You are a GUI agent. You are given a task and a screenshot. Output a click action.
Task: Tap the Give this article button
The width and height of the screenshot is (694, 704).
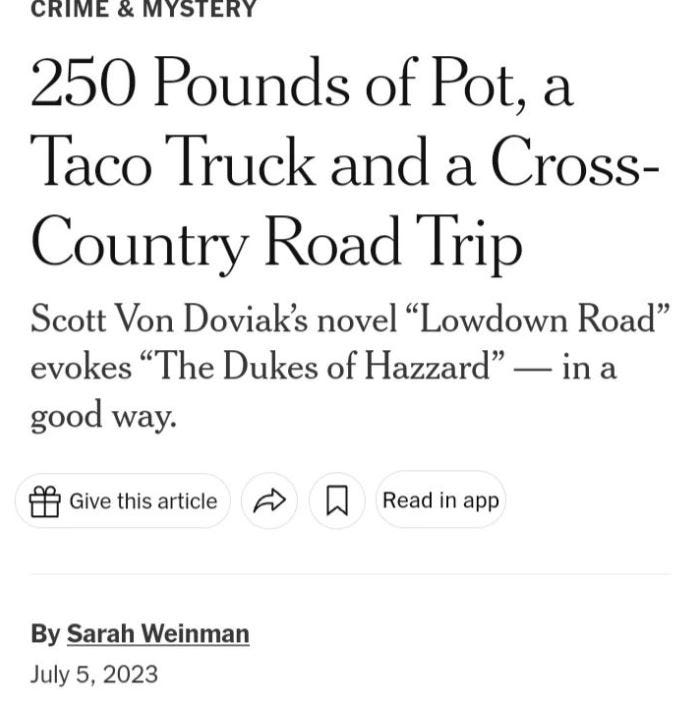(x=122, y=501)
